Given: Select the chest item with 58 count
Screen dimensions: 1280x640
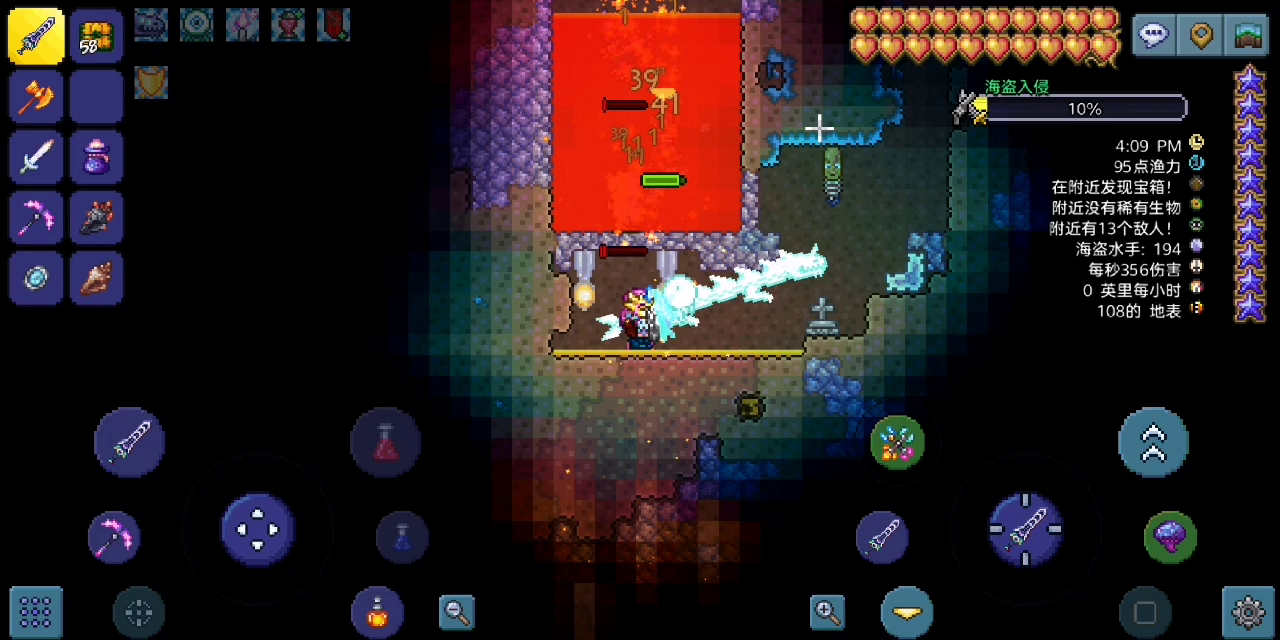Looking at the screenshot, I should point(96,36).
